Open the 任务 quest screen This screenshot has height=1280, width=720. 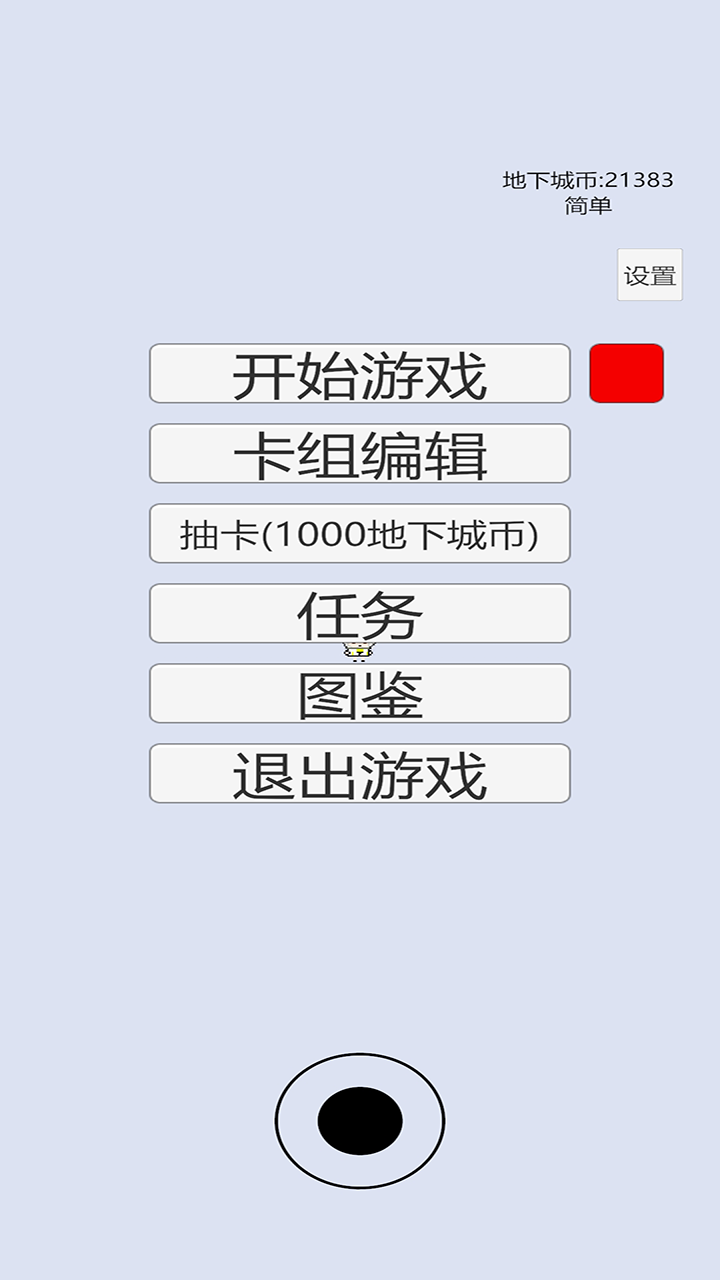coord(360,613)
